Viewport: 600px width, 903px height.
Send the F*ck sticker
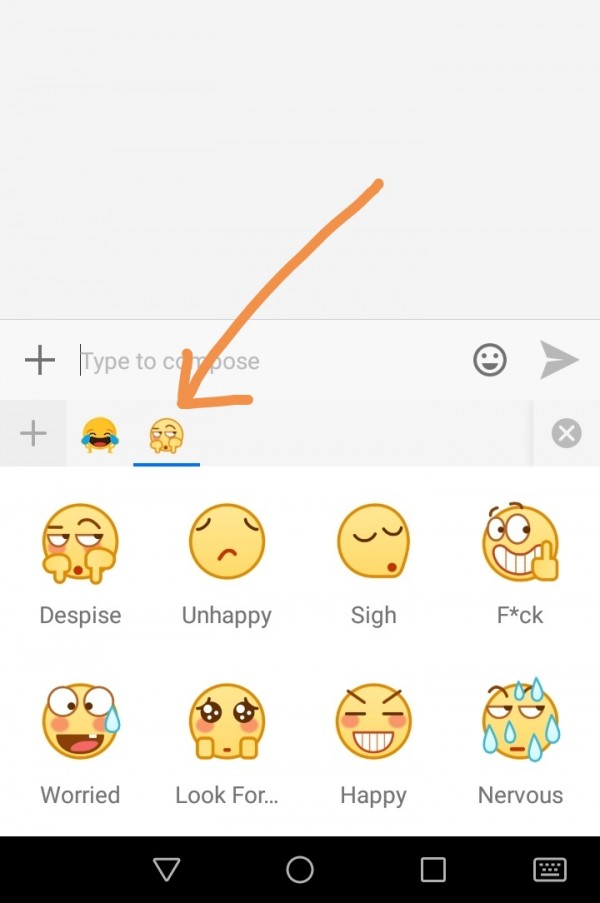point(520,543)
